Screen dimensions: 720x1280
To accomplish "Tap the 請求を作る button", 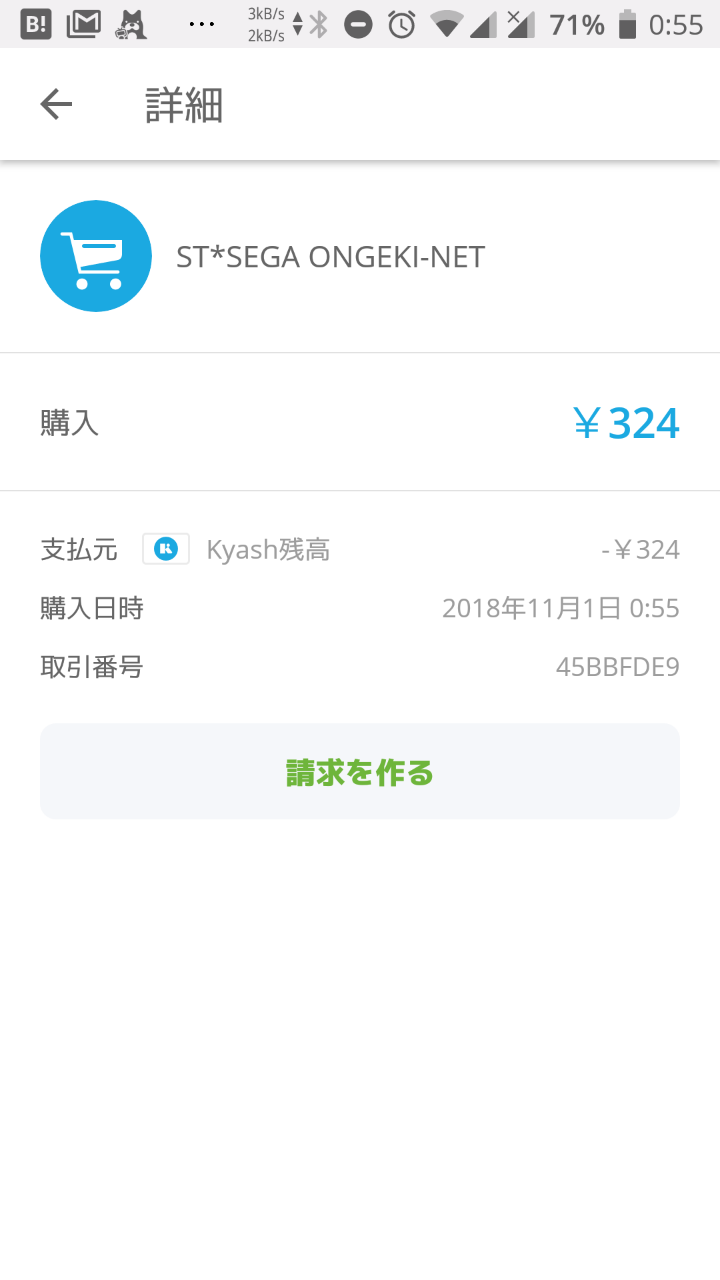I will coord(360,771).
